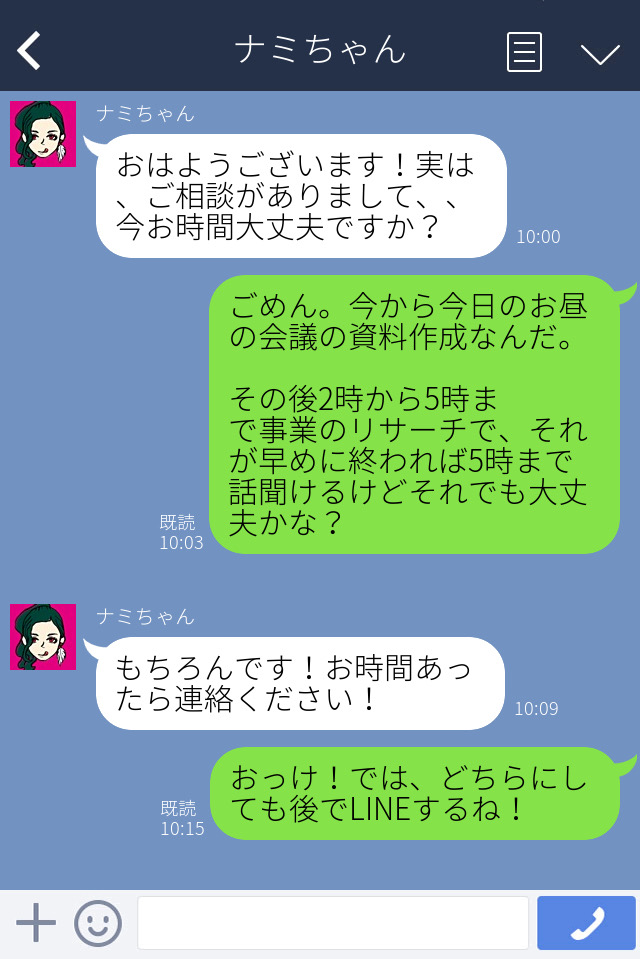
Task: Open the plus attachment menu
Action: (36, 922)
